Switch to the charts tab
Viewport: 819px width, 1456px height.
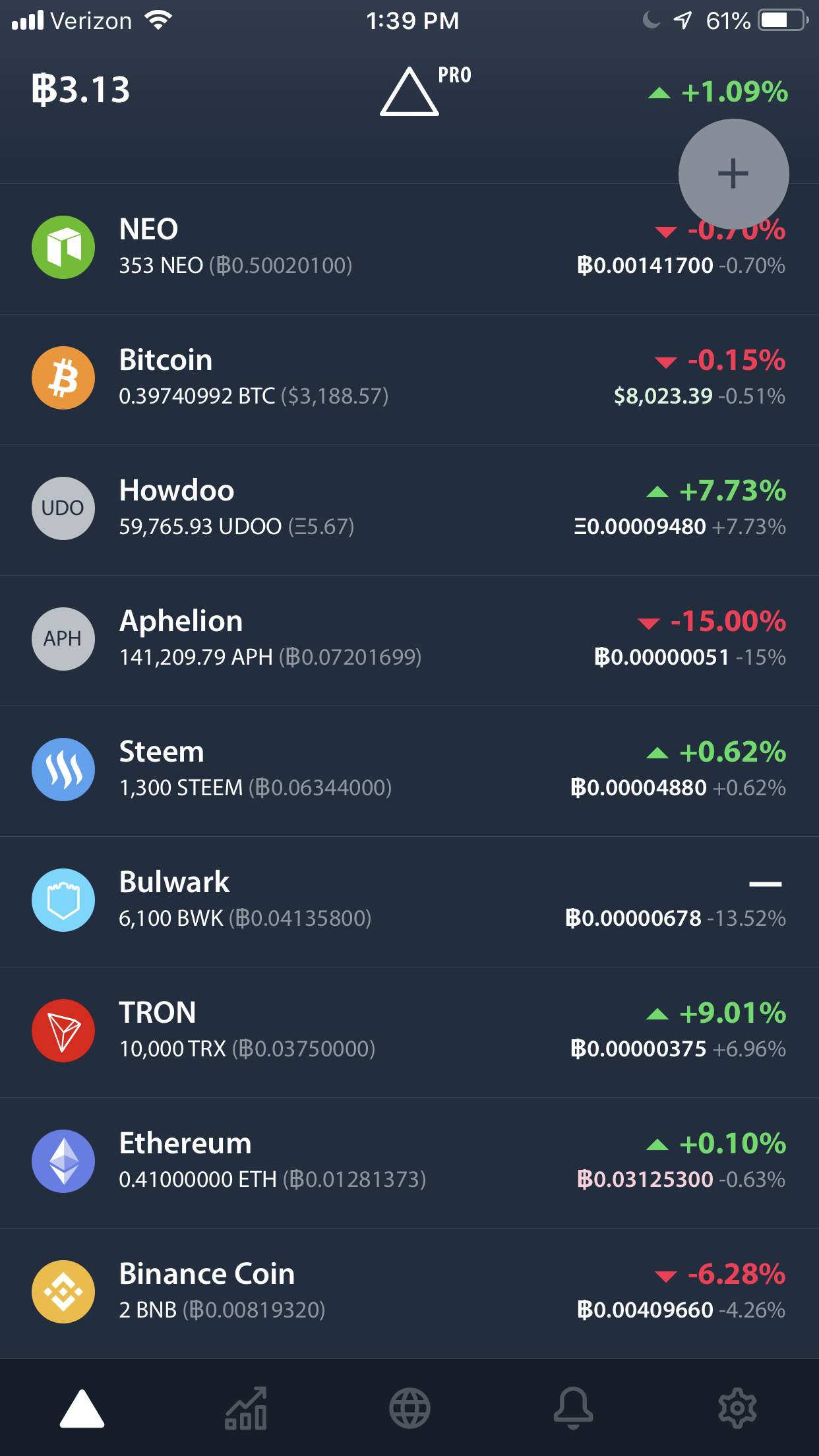[246, 1409]
